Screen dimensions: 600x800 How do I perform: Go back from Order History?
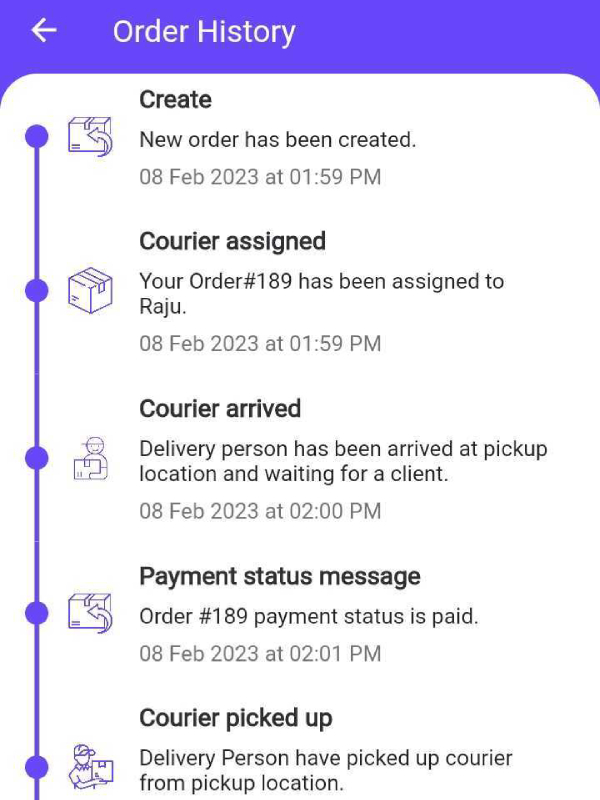click(44, 31)
